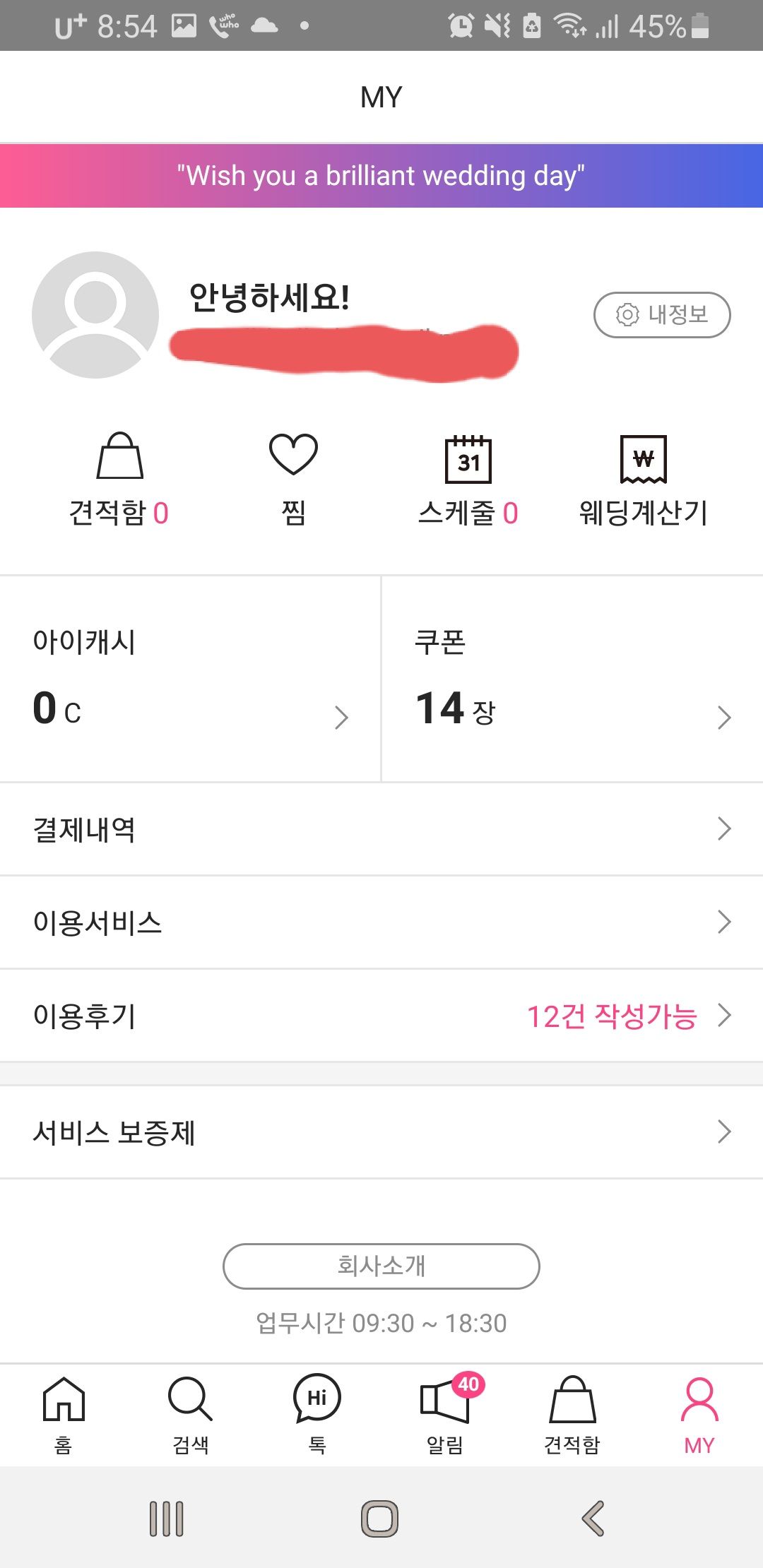Open 서비스 보증제 row

pyautogui.click(x=381, y=1132)
